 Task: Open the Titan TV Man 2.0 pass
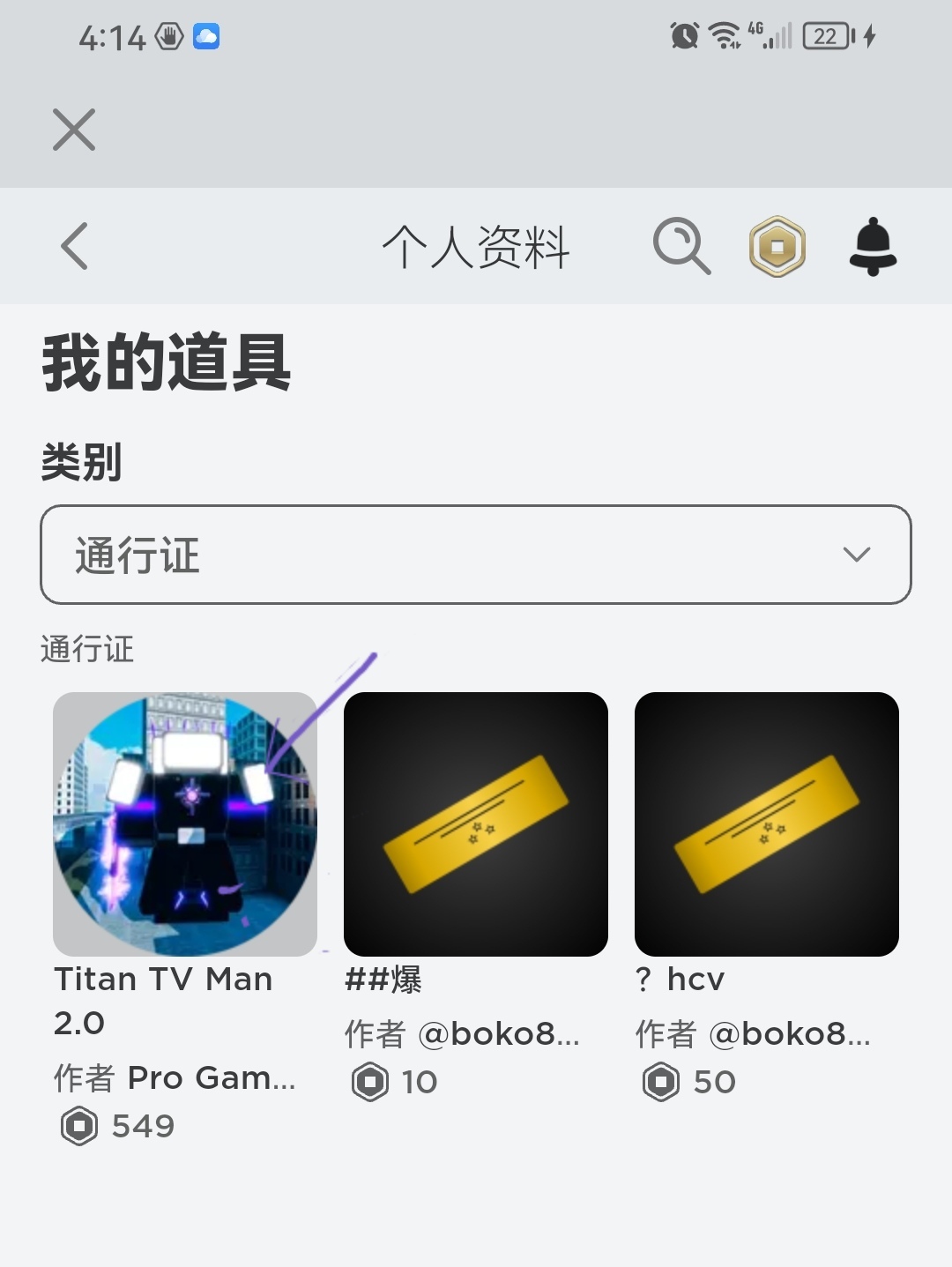coord(185,824)
